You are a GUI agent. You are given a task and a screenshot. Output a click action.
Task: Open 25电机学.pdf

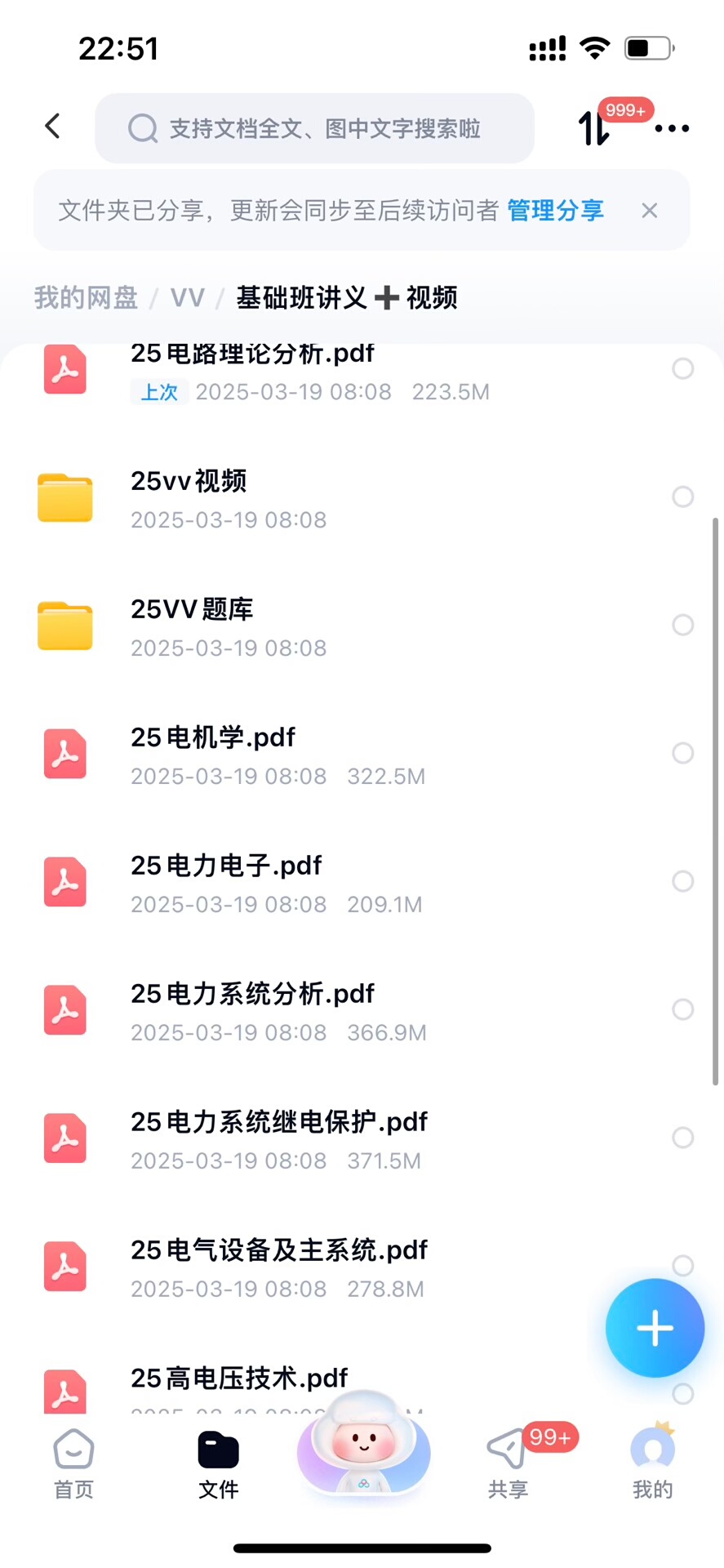point(213,753)
